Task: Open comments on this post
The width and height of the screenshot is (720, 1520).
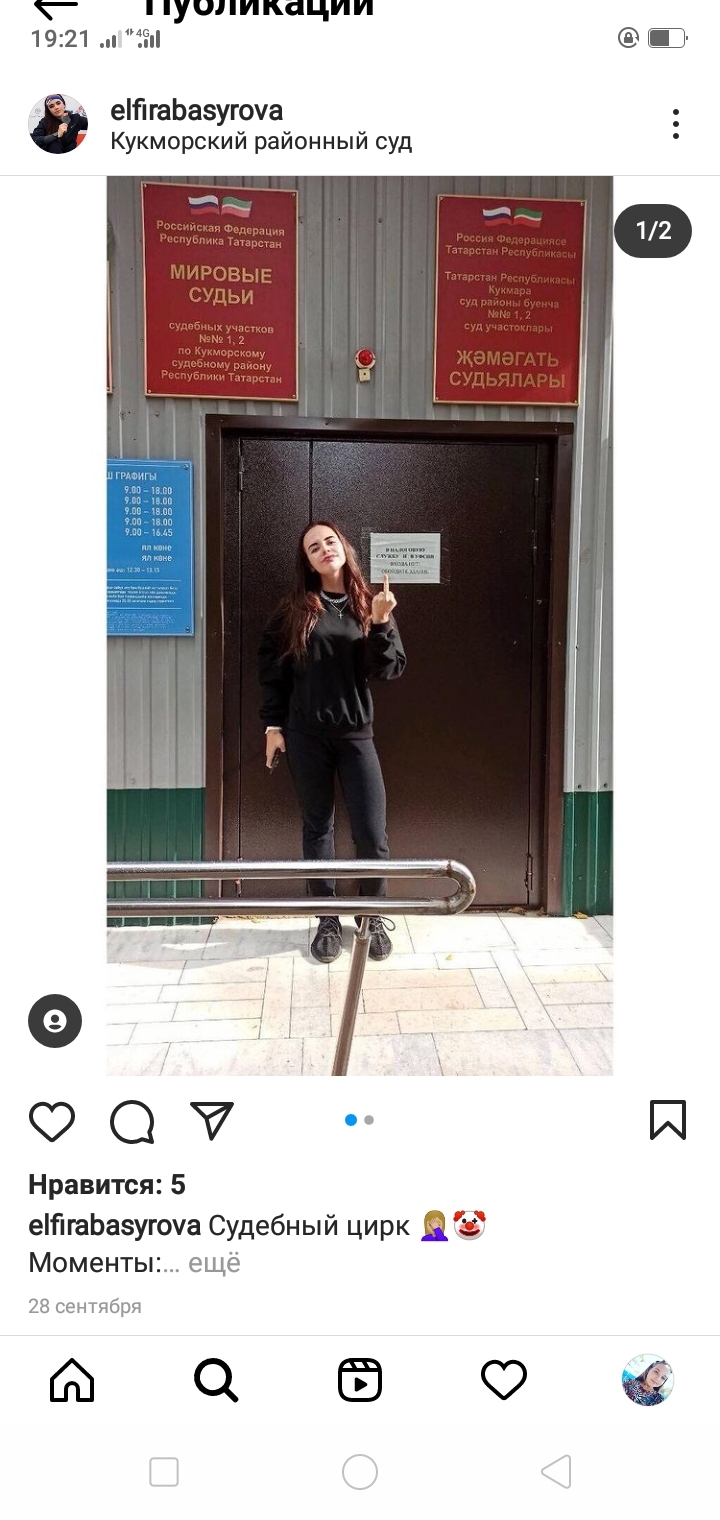Action: 132,1121
